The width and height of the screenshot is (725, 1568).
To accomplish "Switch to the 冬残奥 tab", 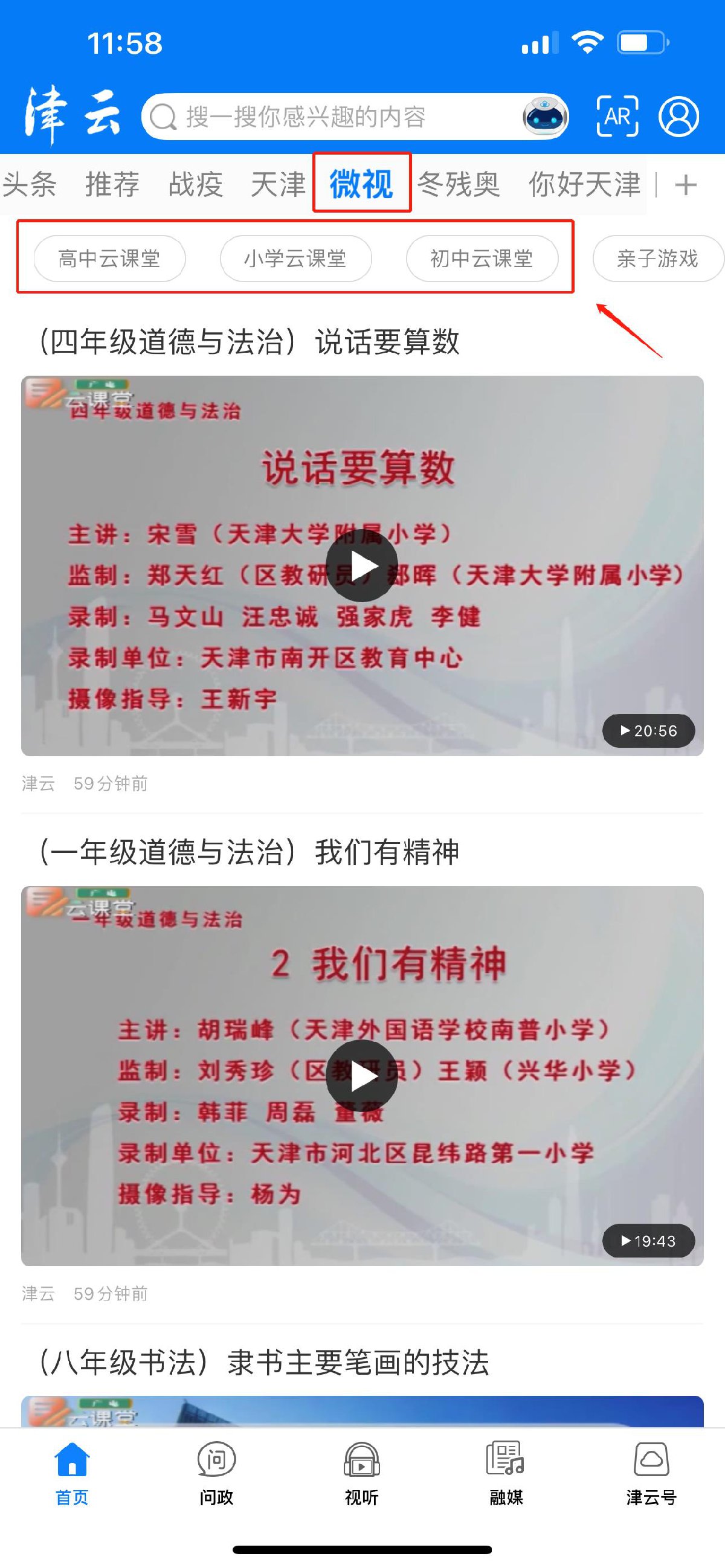I will coord(459,184).
